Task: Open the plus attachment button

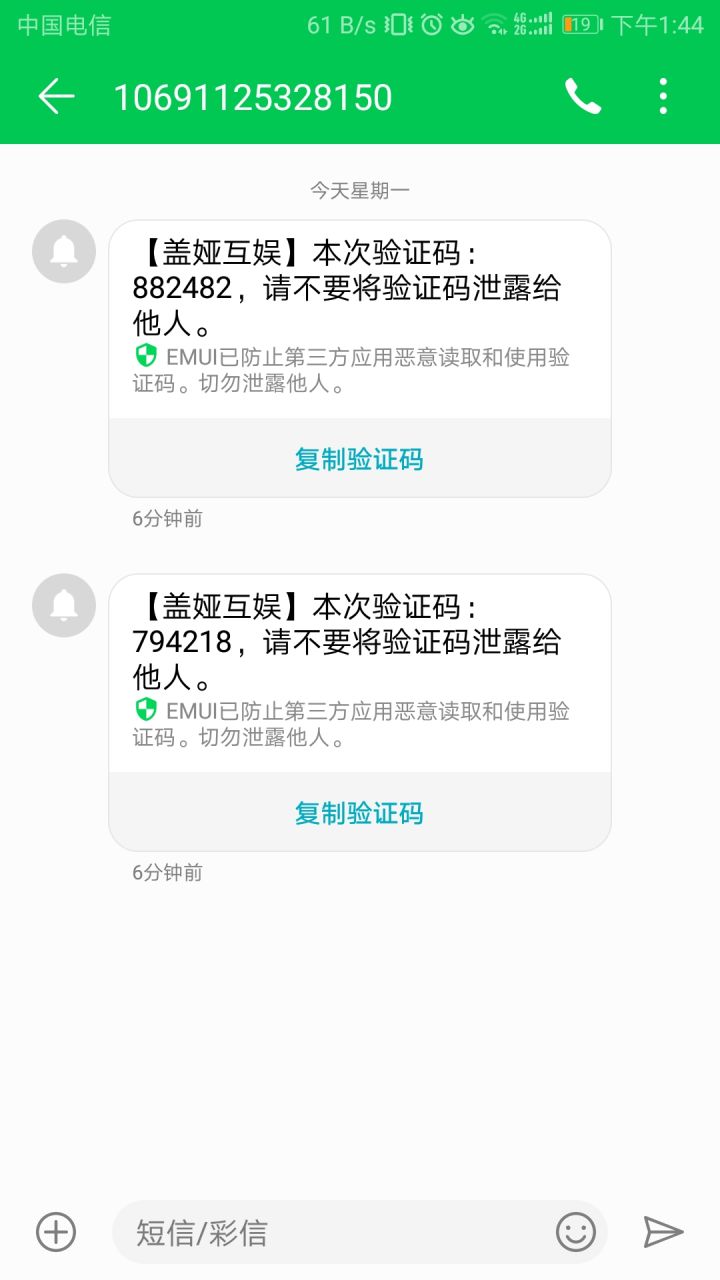Action: pos(56,1232)
